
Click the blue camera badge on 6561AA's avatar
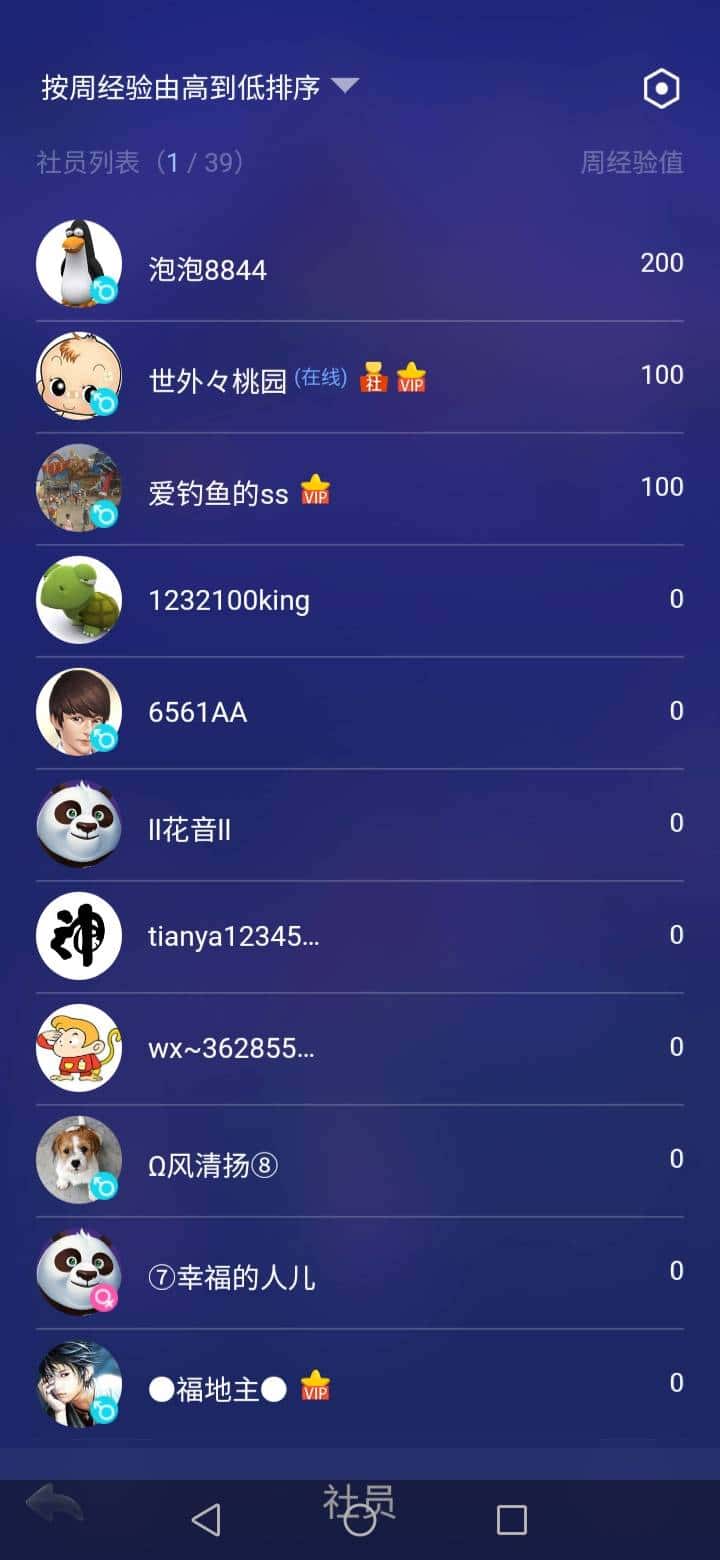[105, 737]
